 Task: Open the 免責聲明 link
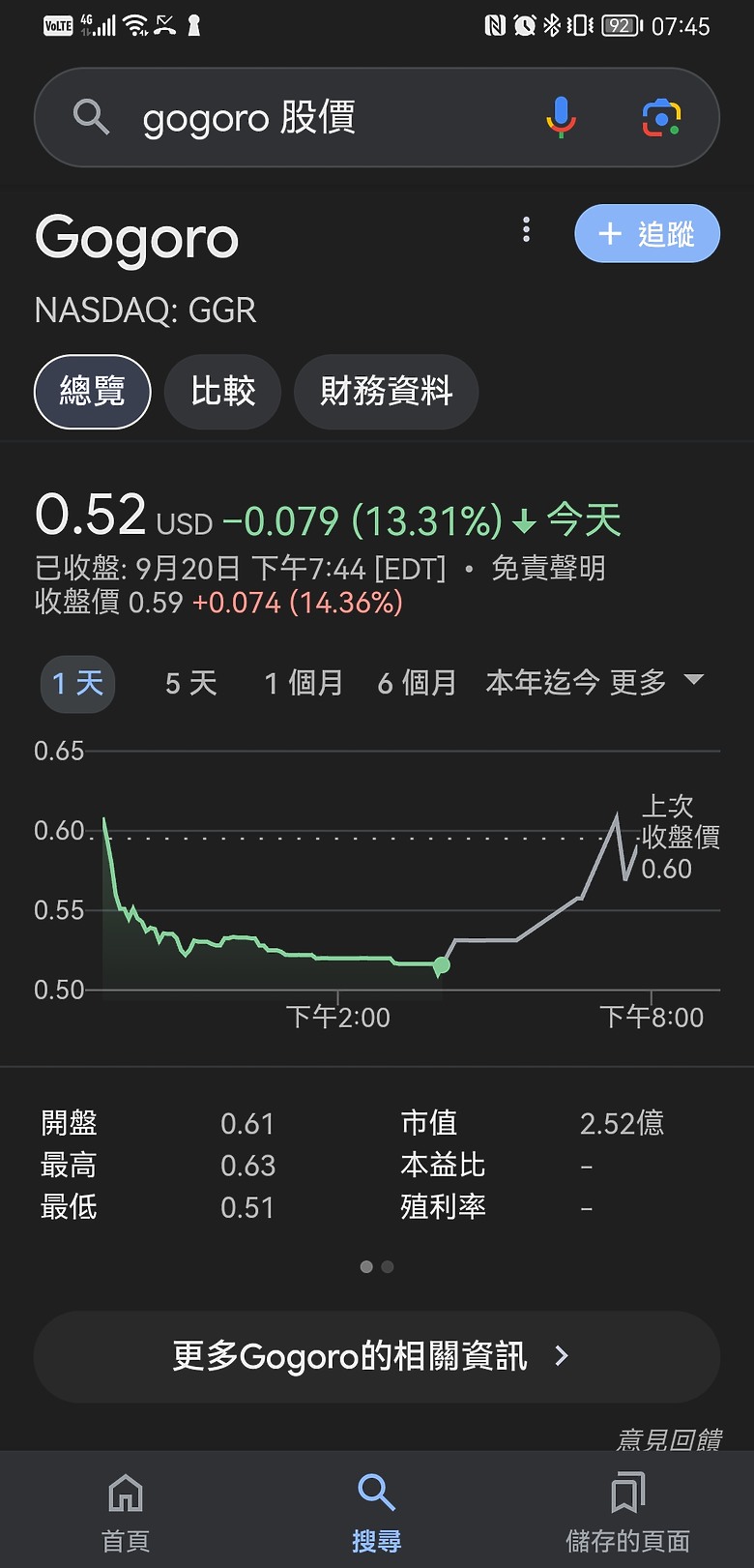tap(548, 568)
